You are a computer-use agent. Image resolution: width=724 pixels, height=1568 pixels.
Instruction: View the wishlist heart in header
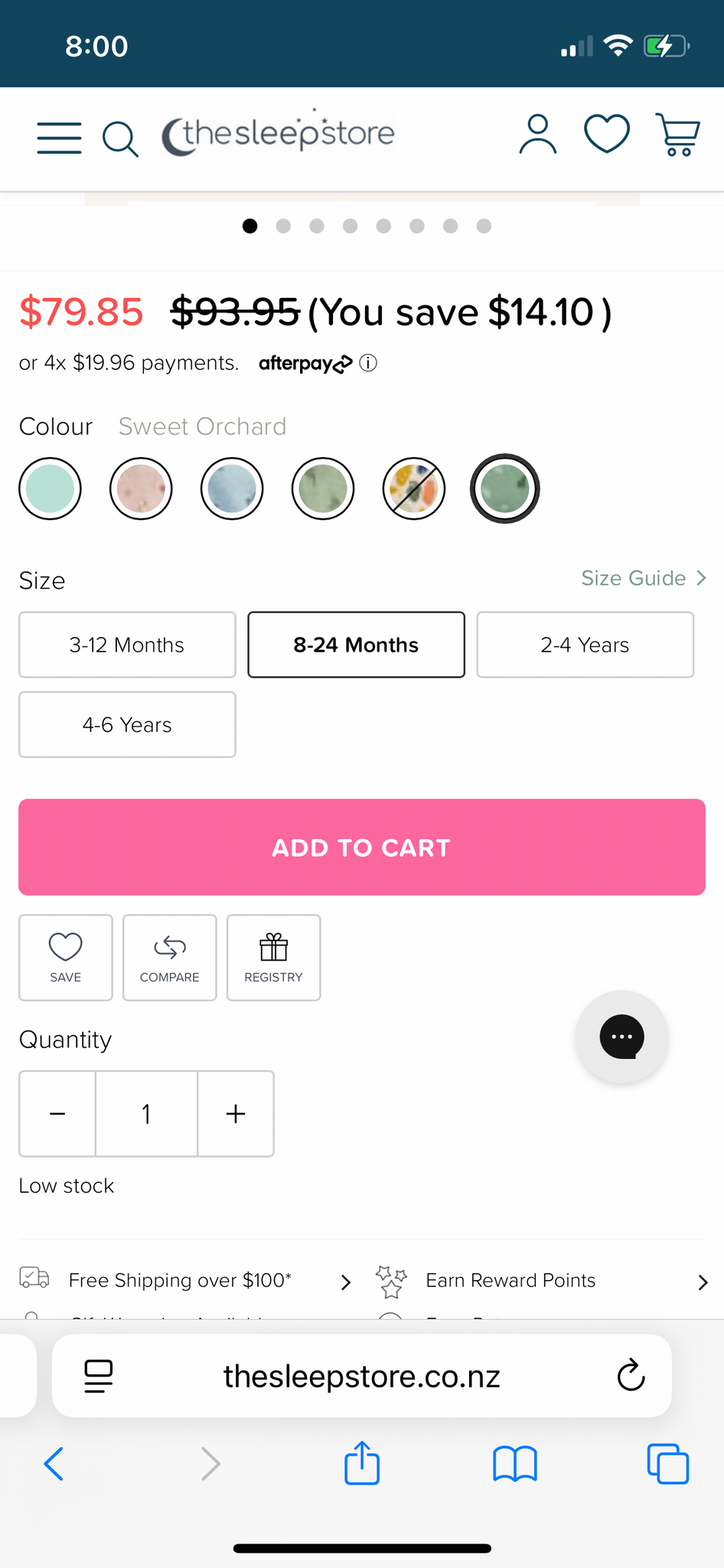(607, 134)
